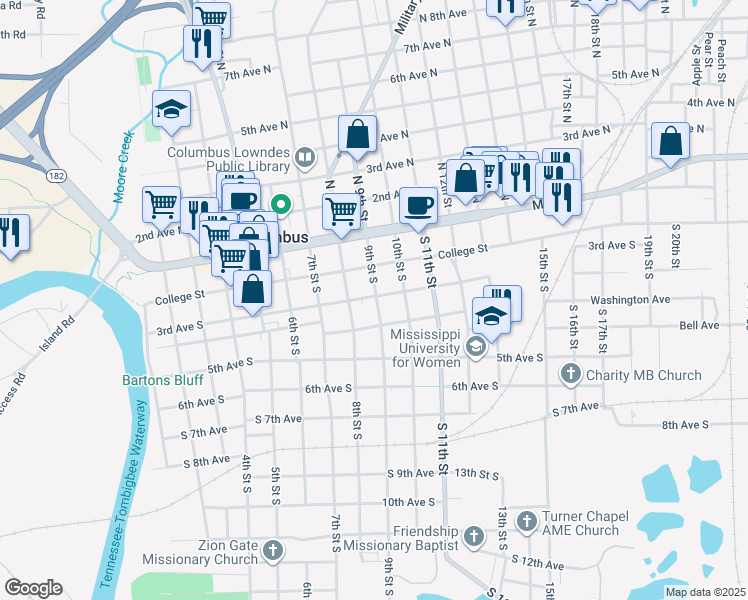This screenshot has width=748, height=600.
Task: Select the Mississippi University for Women marker
Action: pyautogui.click(x=475, y=347)
